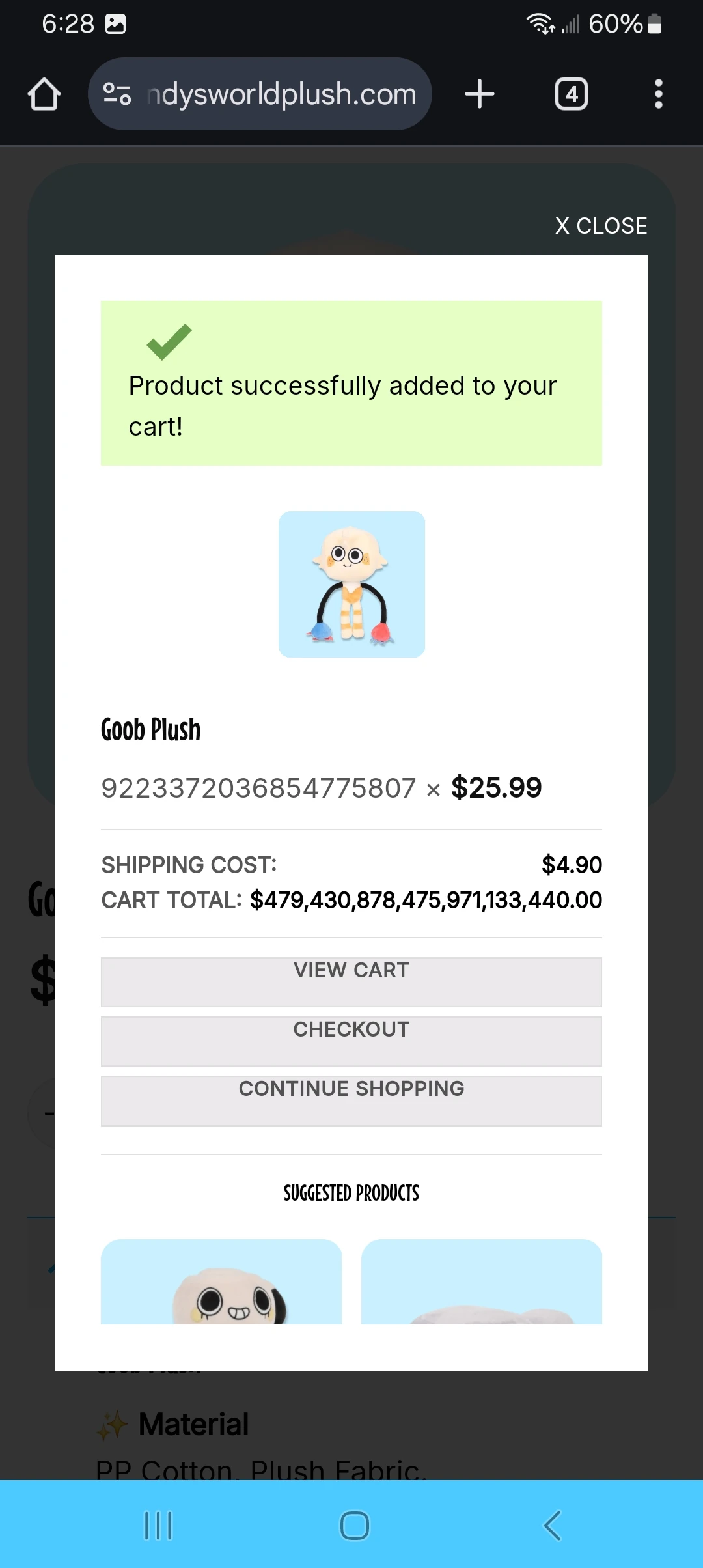Open a new browser tab
This screenshot has width=703, height=1568.
coord(480,94)
